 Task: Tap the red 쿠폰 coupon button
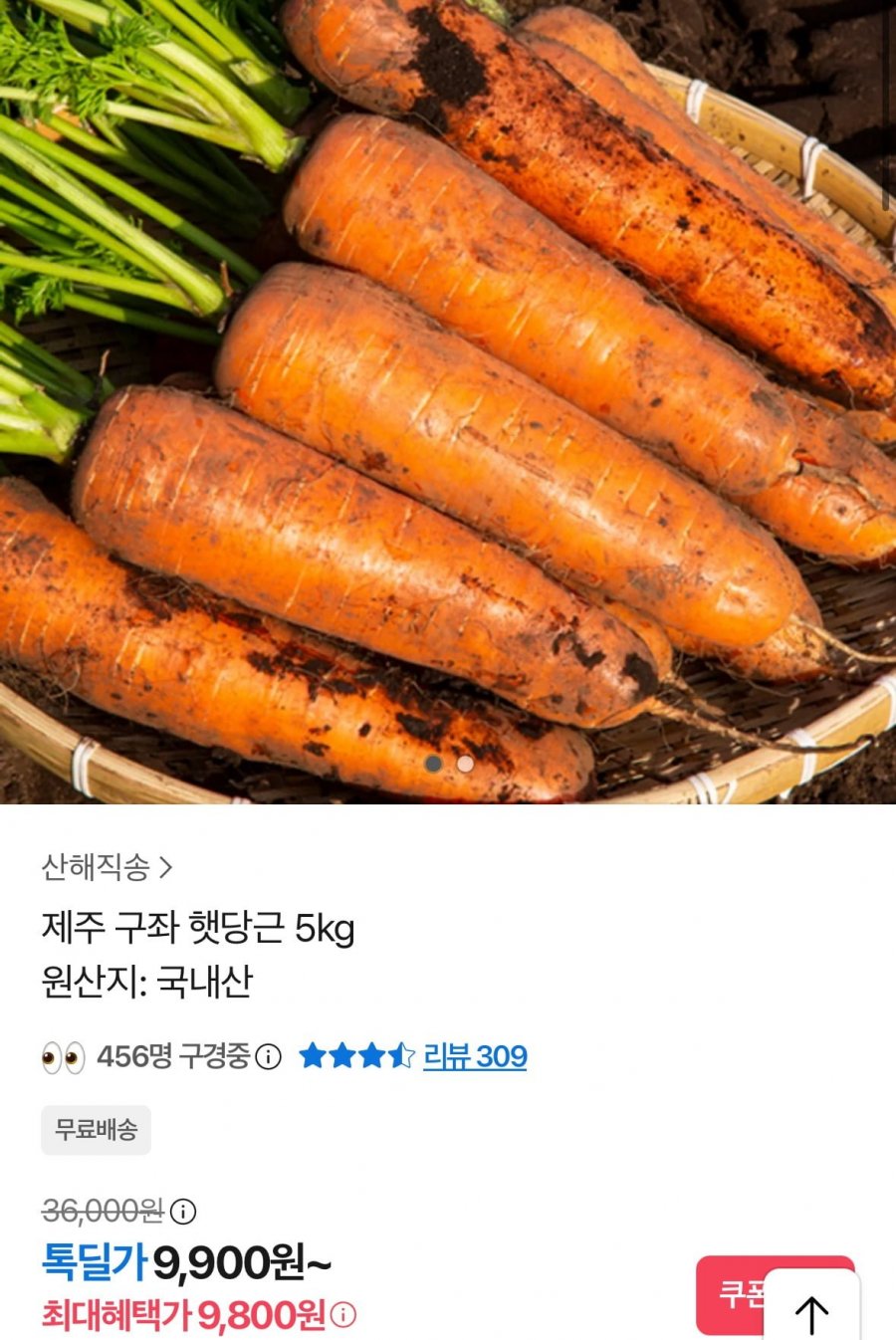coord(731,1293)
